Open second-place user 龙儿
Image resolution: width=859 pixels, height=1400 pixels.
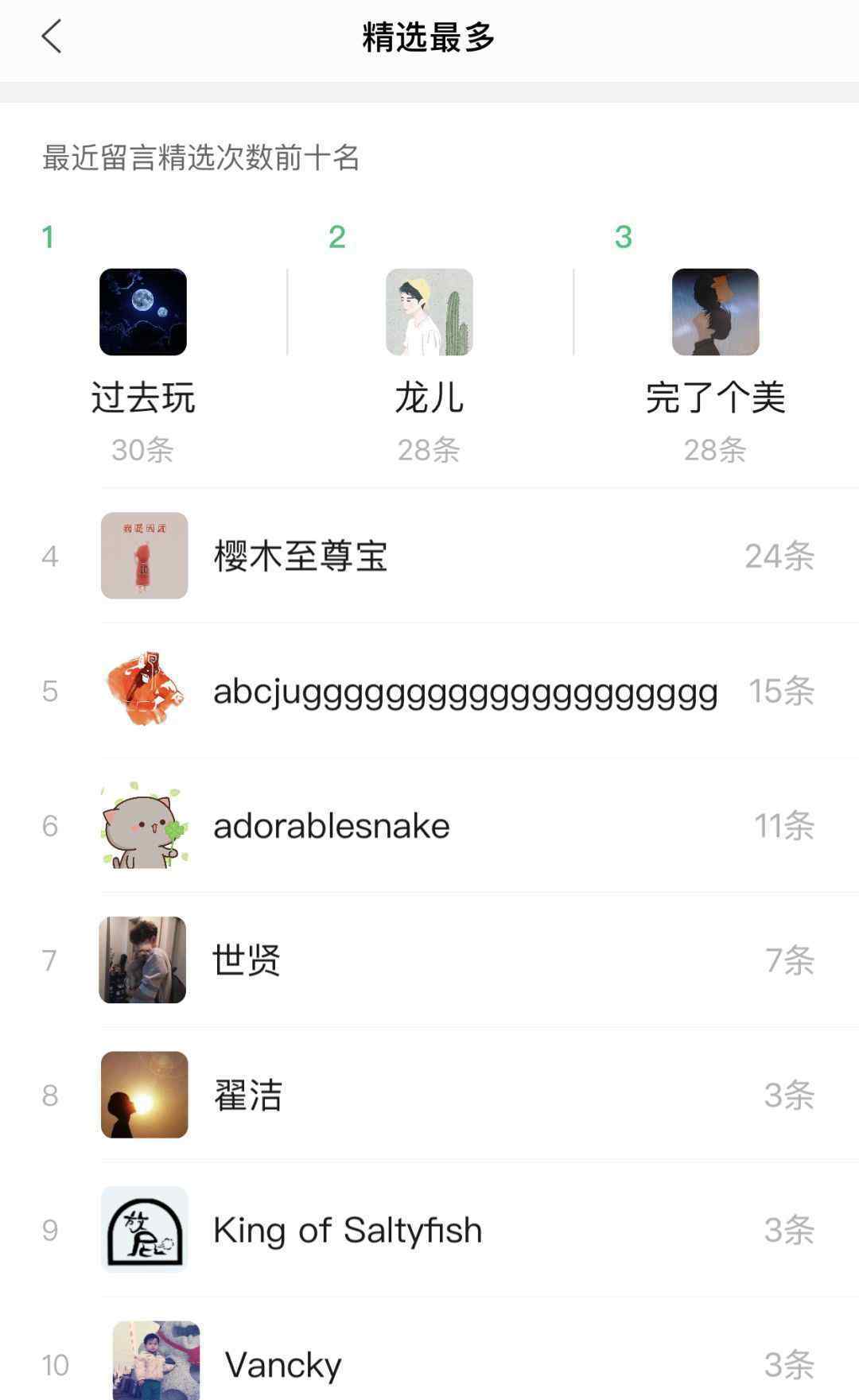coord(429,312)
